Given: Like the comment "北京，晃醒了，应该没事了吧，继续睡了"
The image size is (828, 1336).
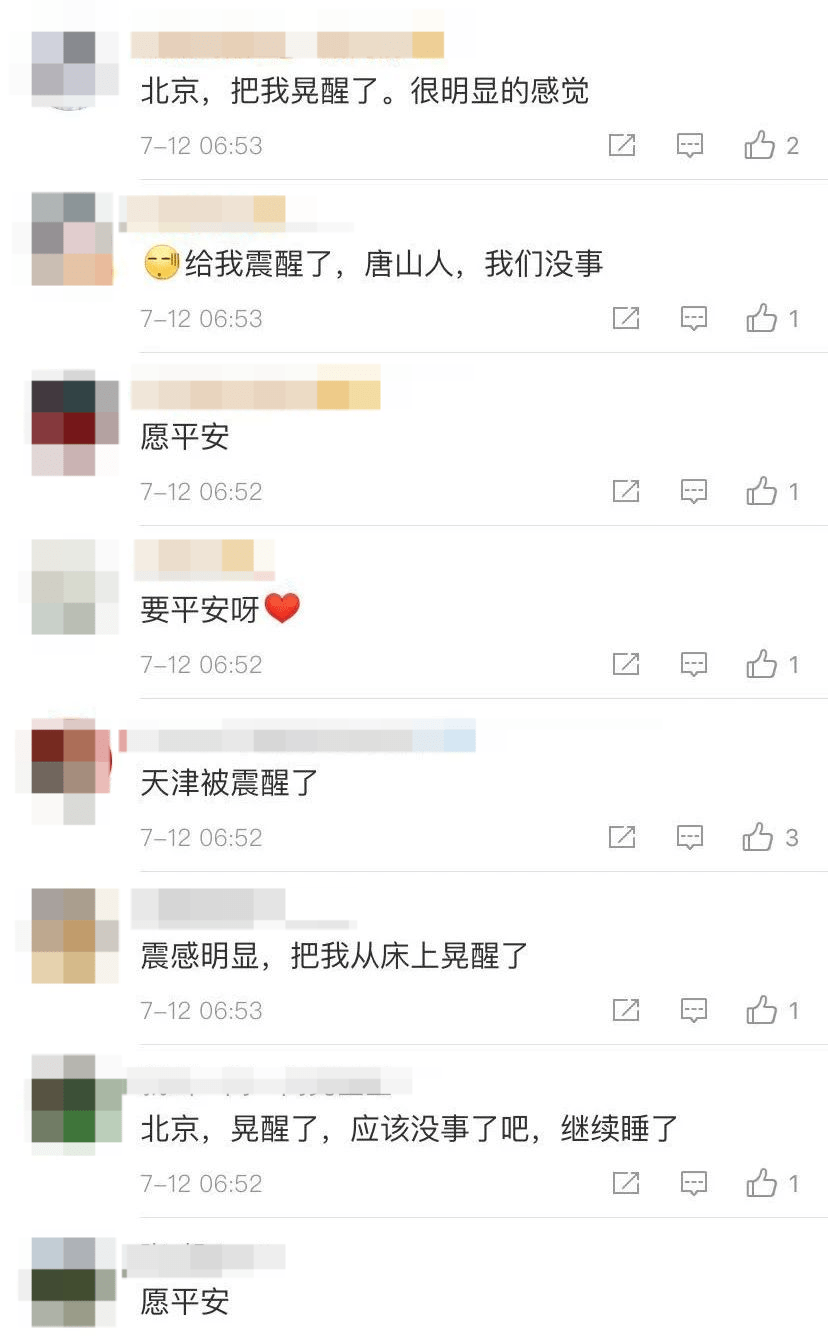Looking at the screenshot, I should (x=762, y=1184).
